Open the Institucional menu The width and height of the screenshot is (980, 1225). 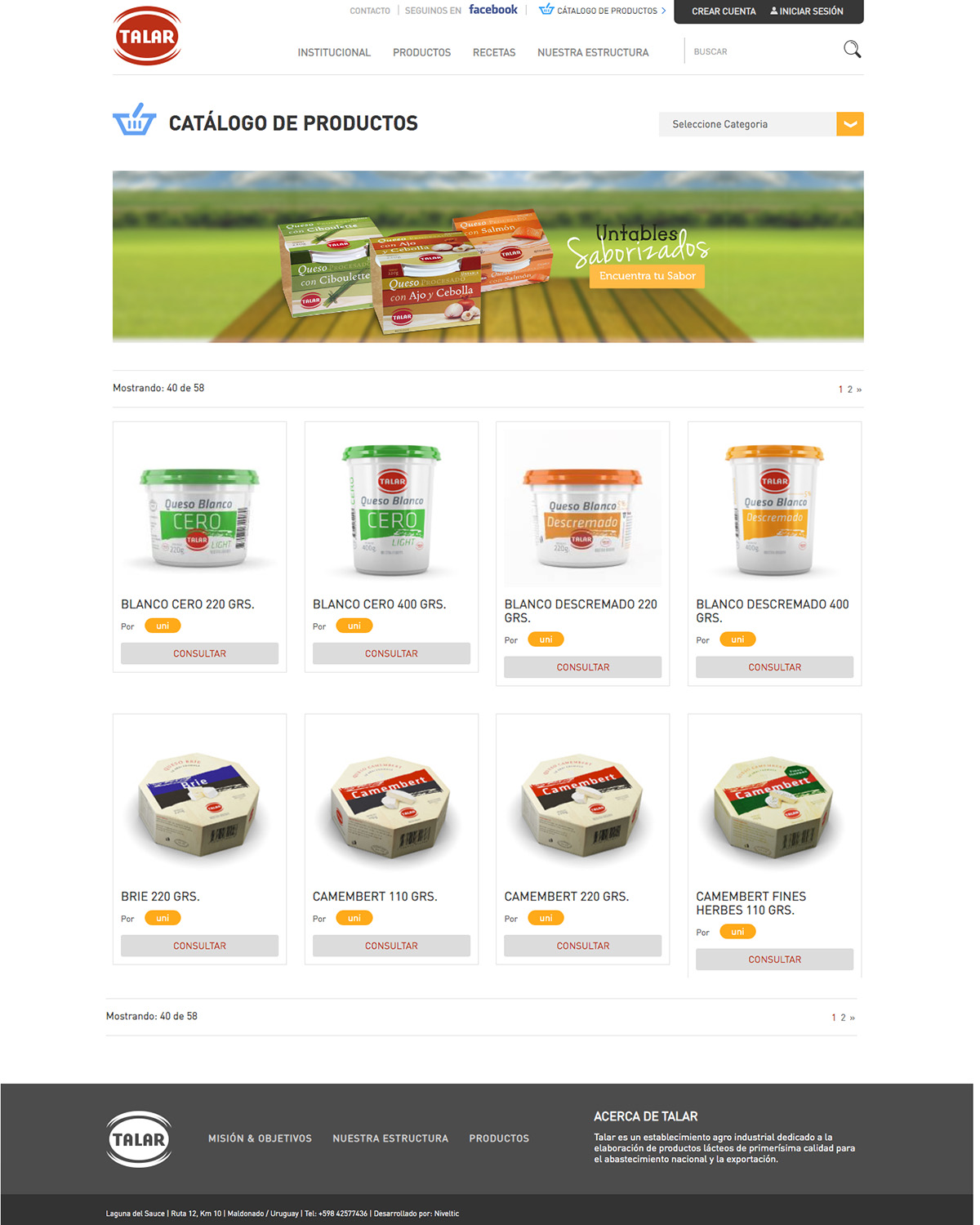[333, 52]
